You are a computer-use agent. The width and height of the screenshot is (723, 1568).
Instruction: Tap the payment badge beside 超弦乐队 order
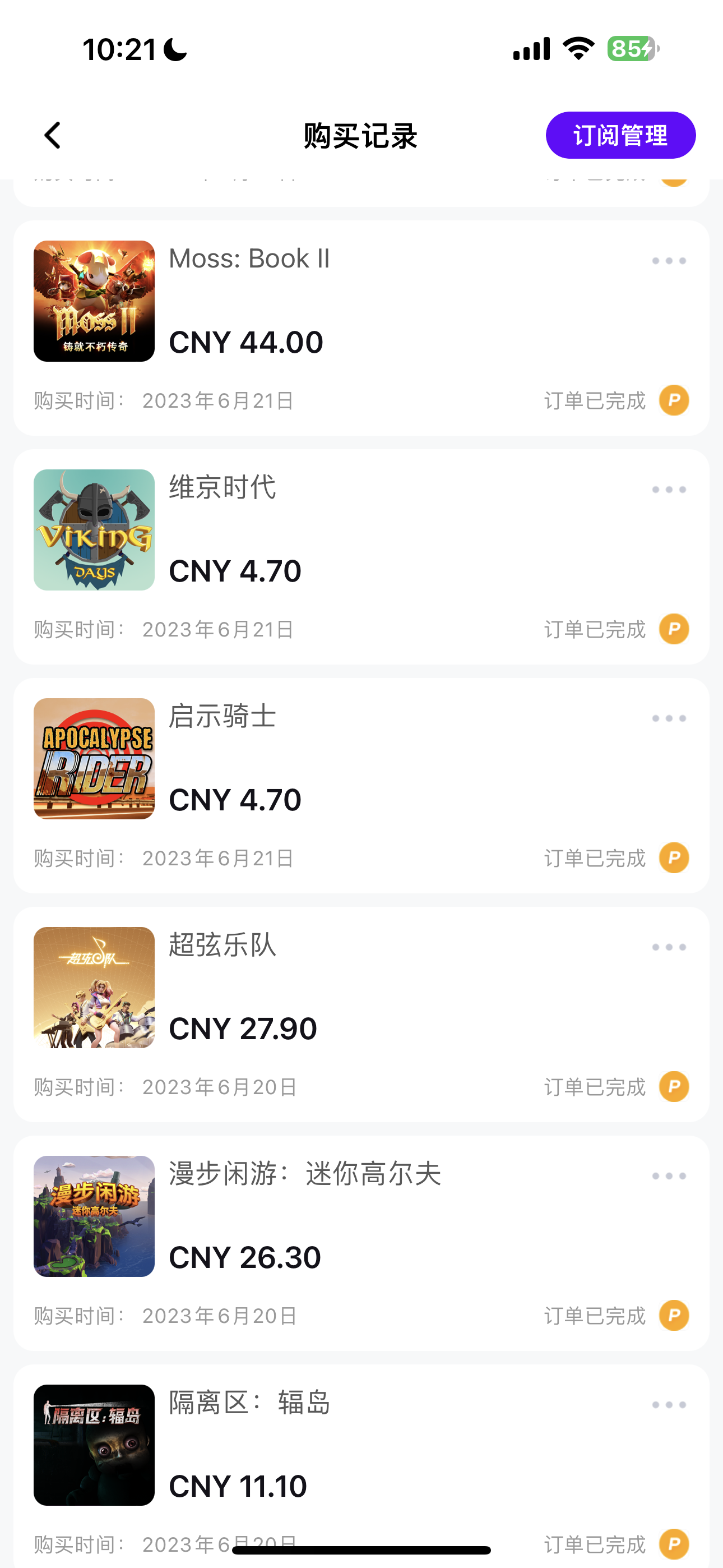pos(673,1086)
